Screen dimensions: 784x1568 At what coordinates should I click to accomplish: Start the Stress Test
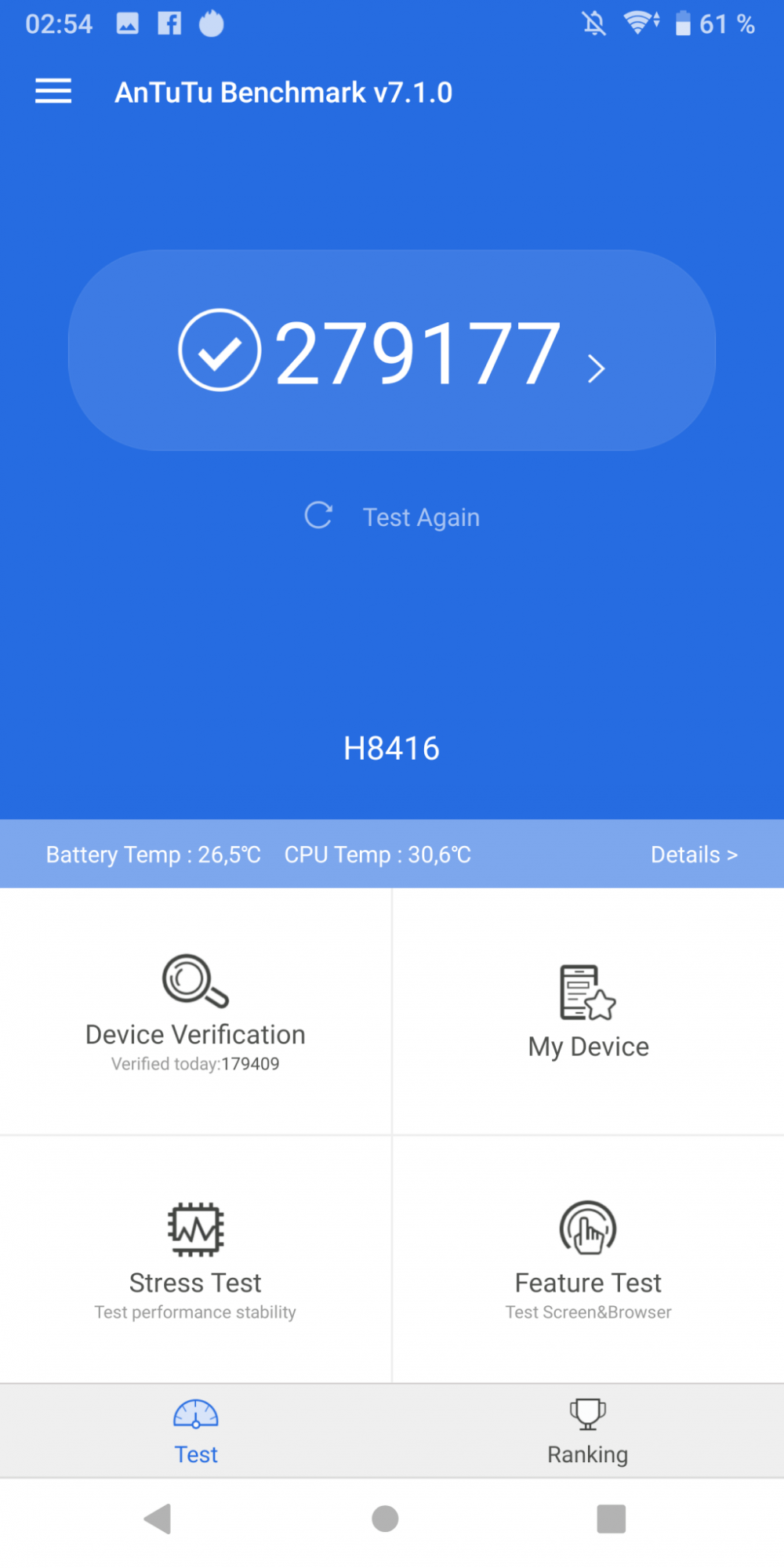195,1259
